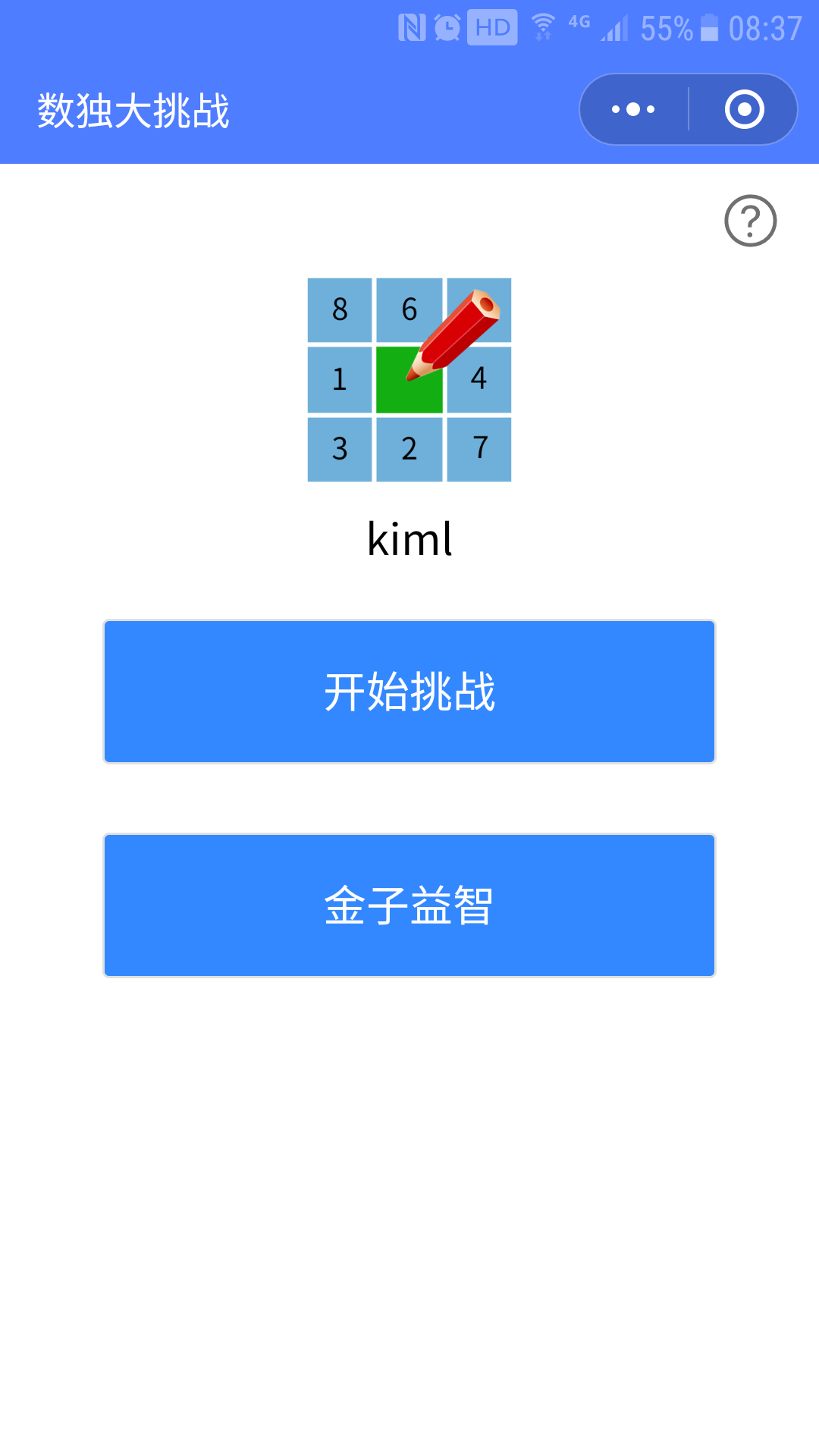Tap the NFC icon in the status bar

click(x=410, y=25)
